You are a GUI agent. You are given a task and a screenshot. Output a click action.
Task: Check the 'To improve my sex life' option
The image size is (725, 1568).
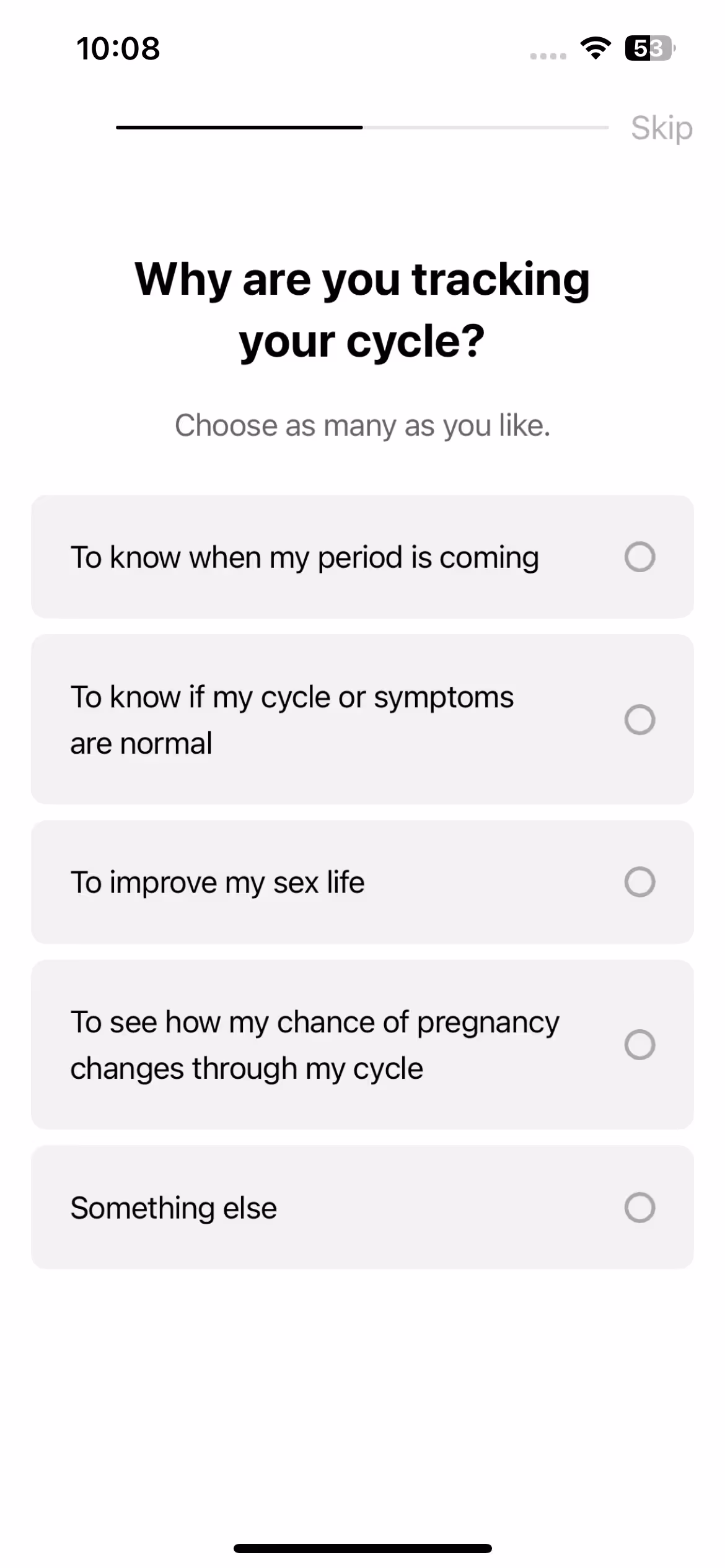pos(362,882)
